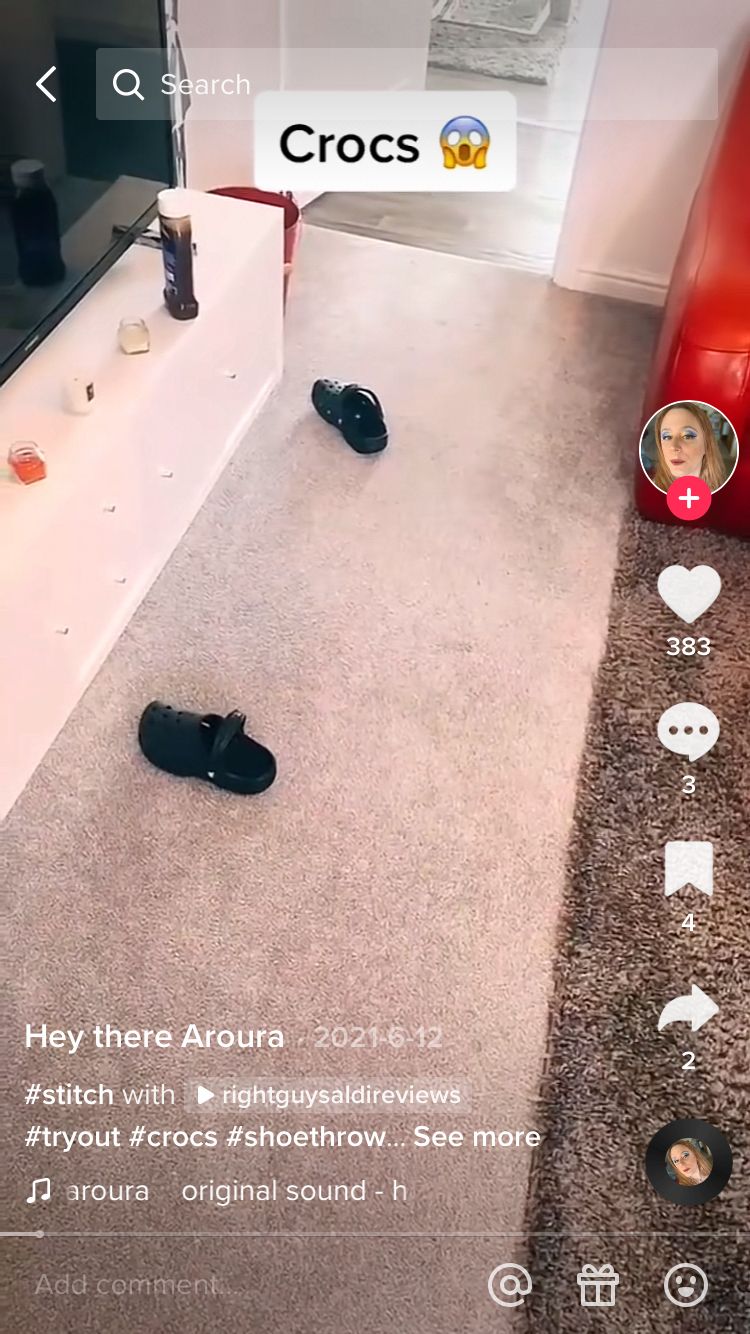Open the #crocs hashtag
Viewport: 750px width, 1334px height.
pyautogui.click(x=173, y=1137)
